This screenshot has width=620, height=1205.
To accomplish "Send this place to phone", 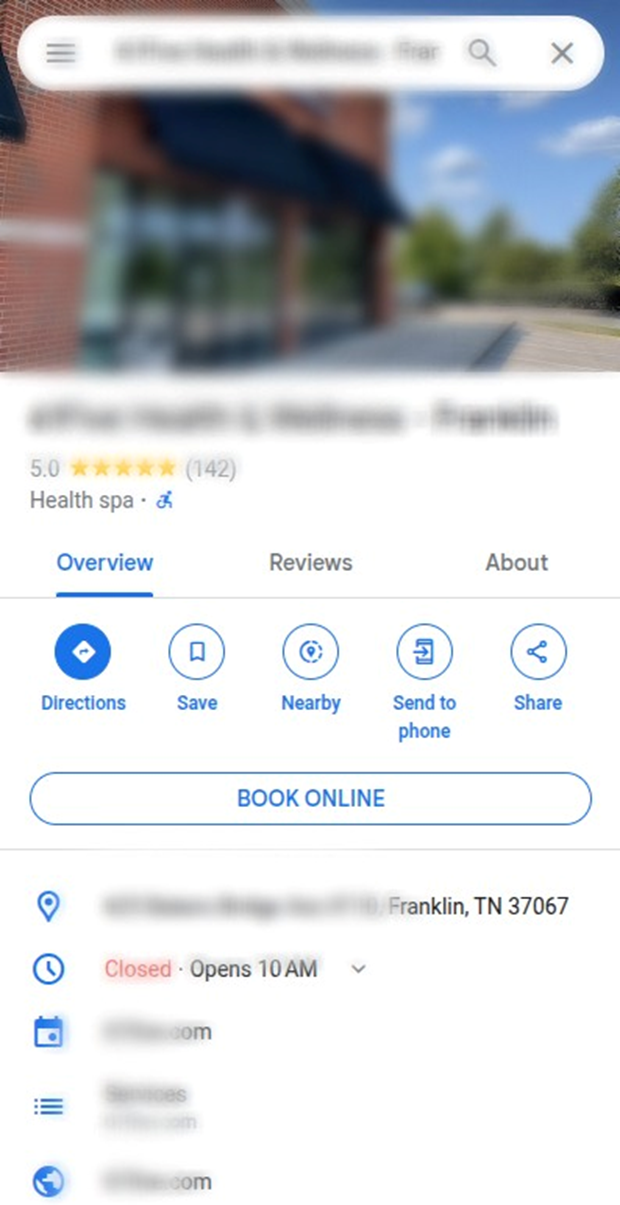I will pyautogui.click(x=424, y=653).
